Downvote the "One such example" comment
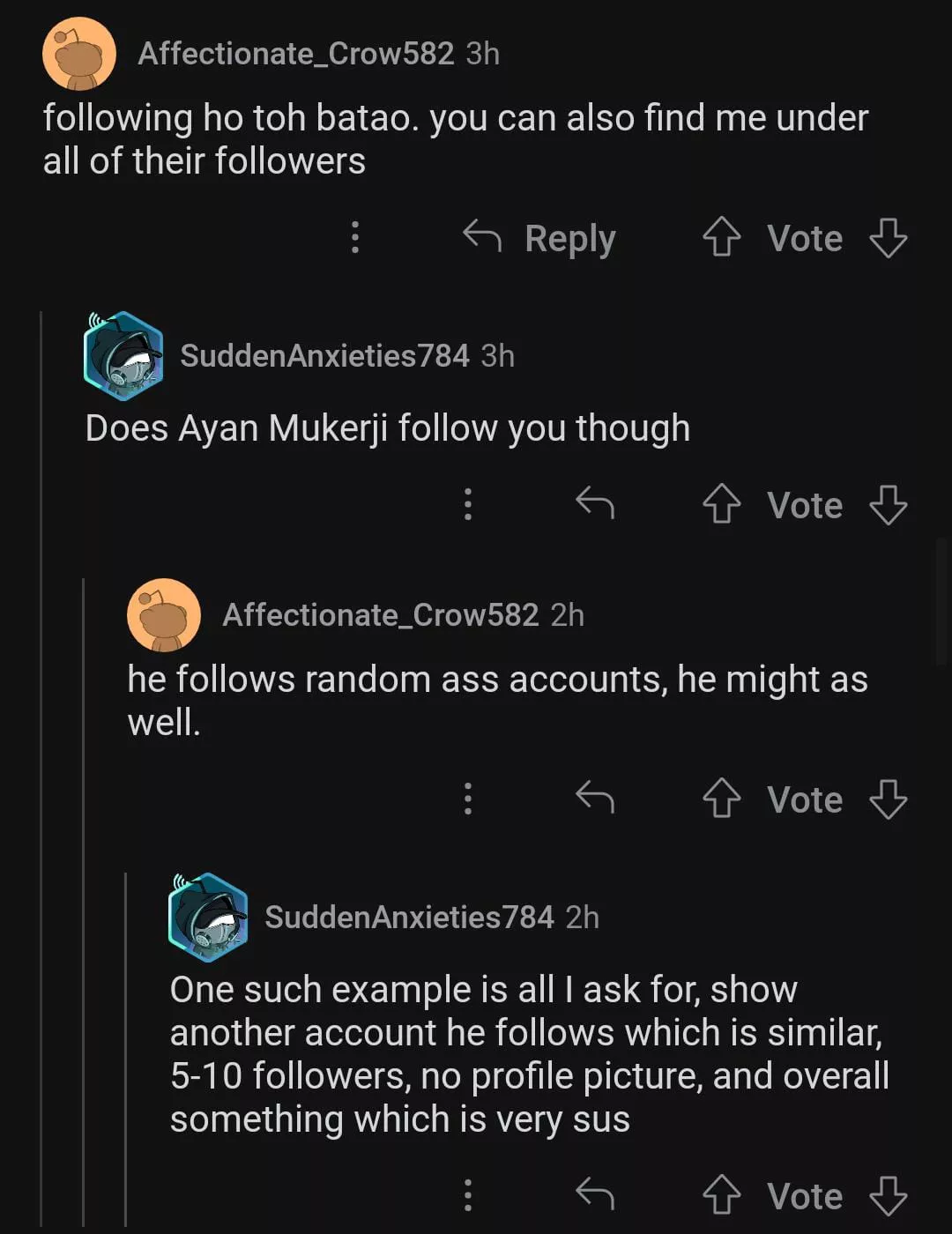The height and width of the screenshot is (1234, 952). tap(888, 1196)
